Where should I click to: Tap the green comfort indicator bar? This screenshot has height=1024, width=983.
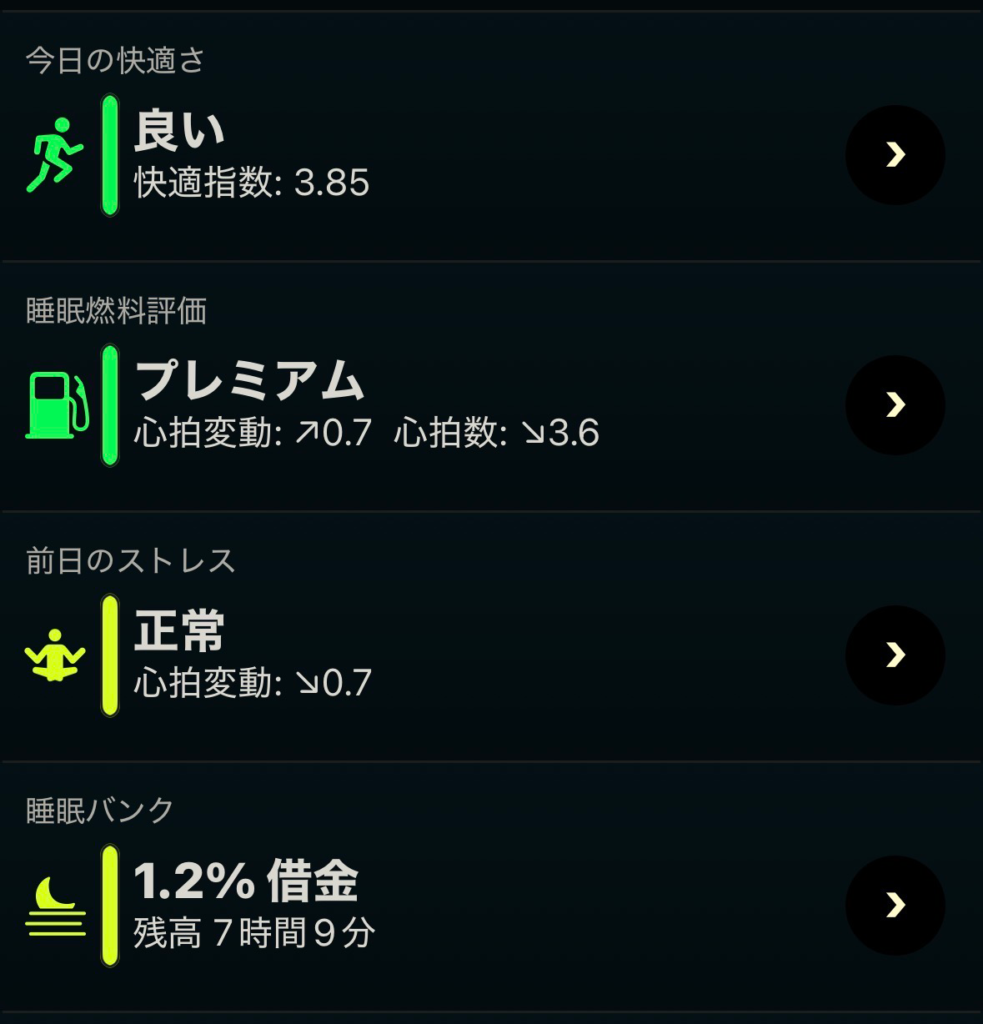click(x=110, y=155)
